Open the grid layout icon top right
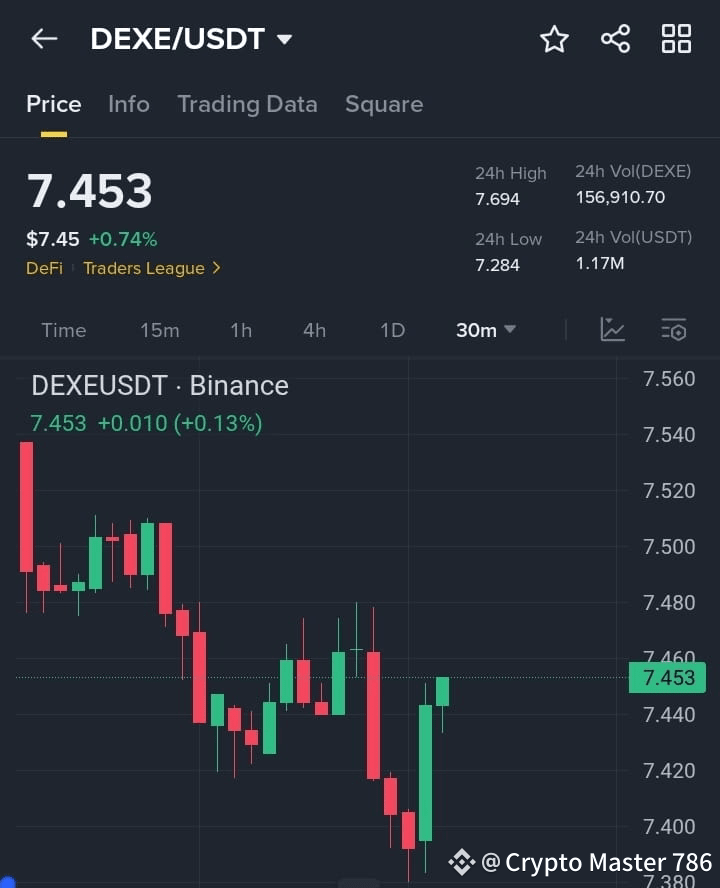This screenshot has height=888, width=720. point(676,38)
